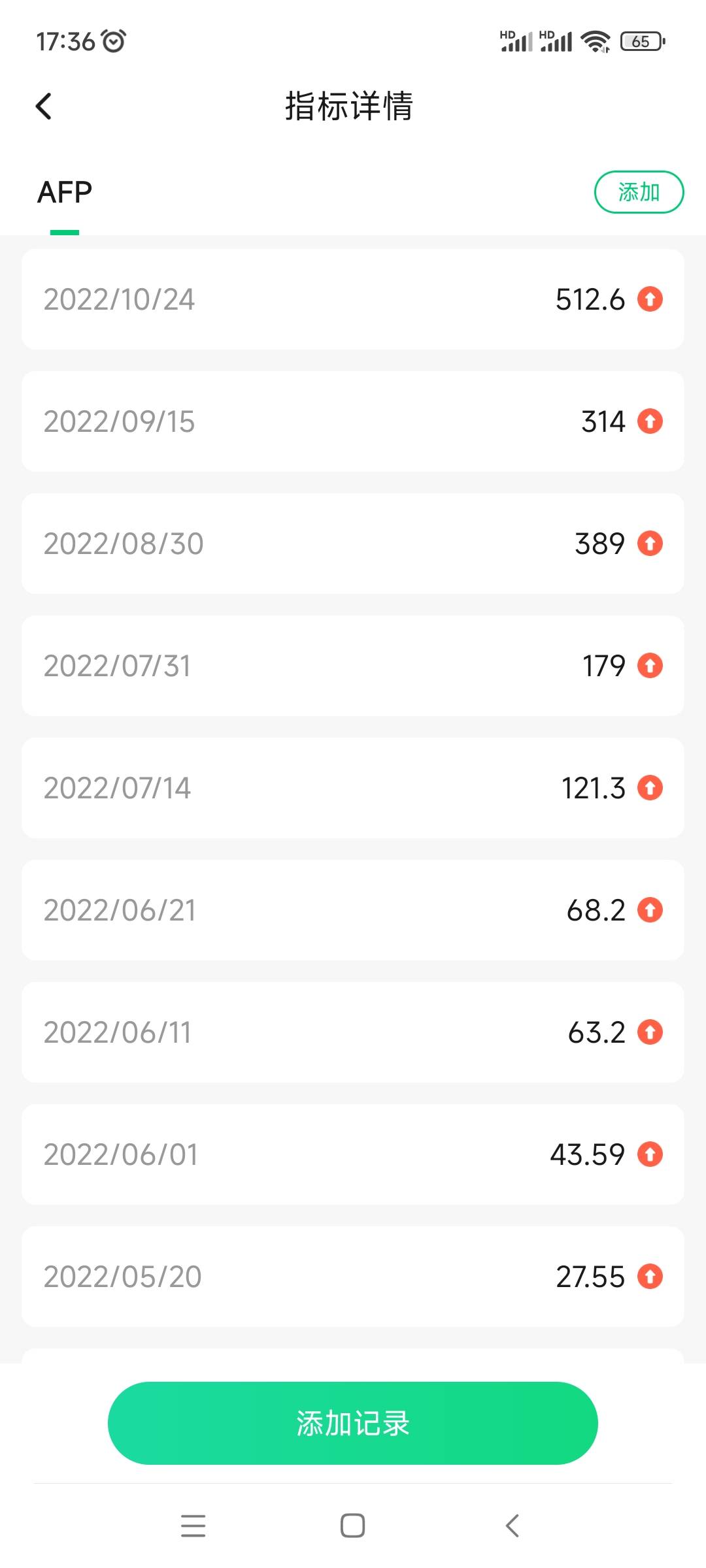The image size is (706, 1568).
Task: Select the AFP tab
Action: pyautogui.click(x=65, y=193)
